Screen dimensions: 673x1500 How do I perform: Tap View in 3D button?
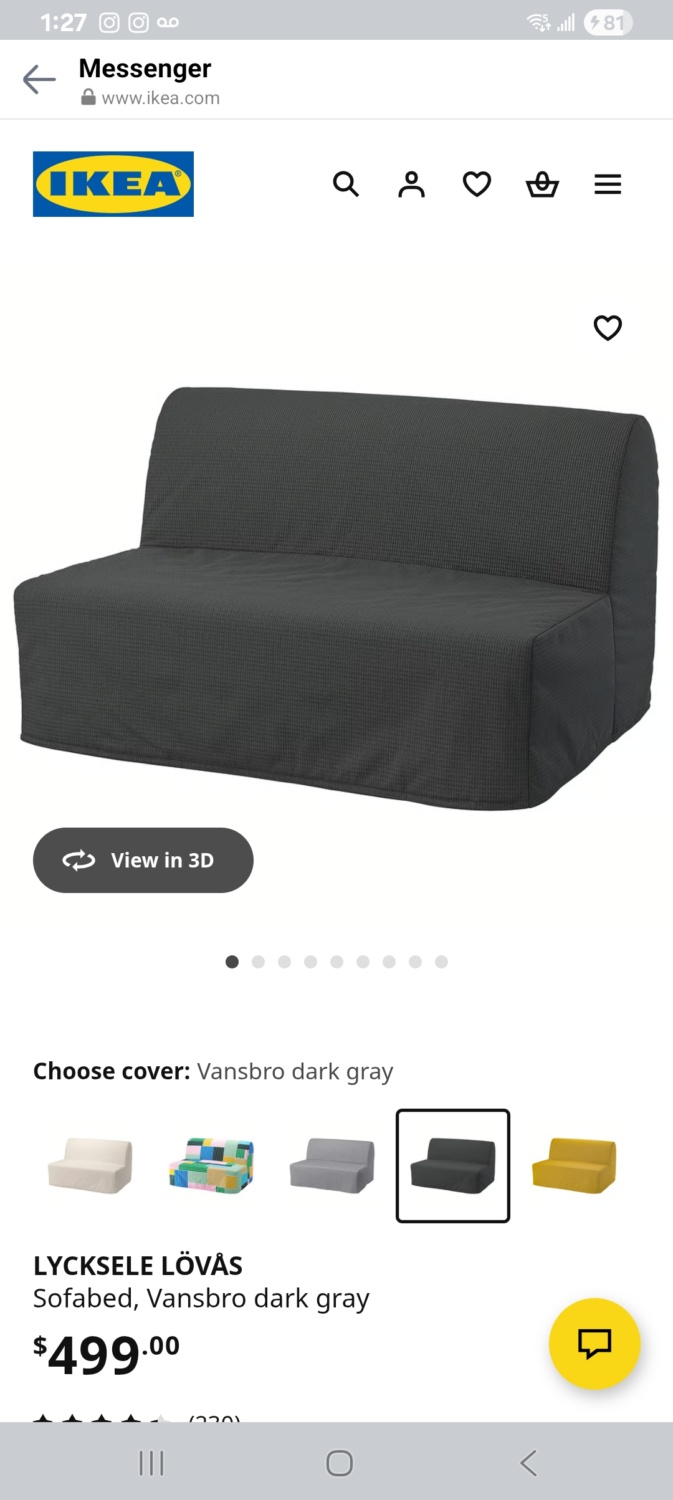pos(143,860)
